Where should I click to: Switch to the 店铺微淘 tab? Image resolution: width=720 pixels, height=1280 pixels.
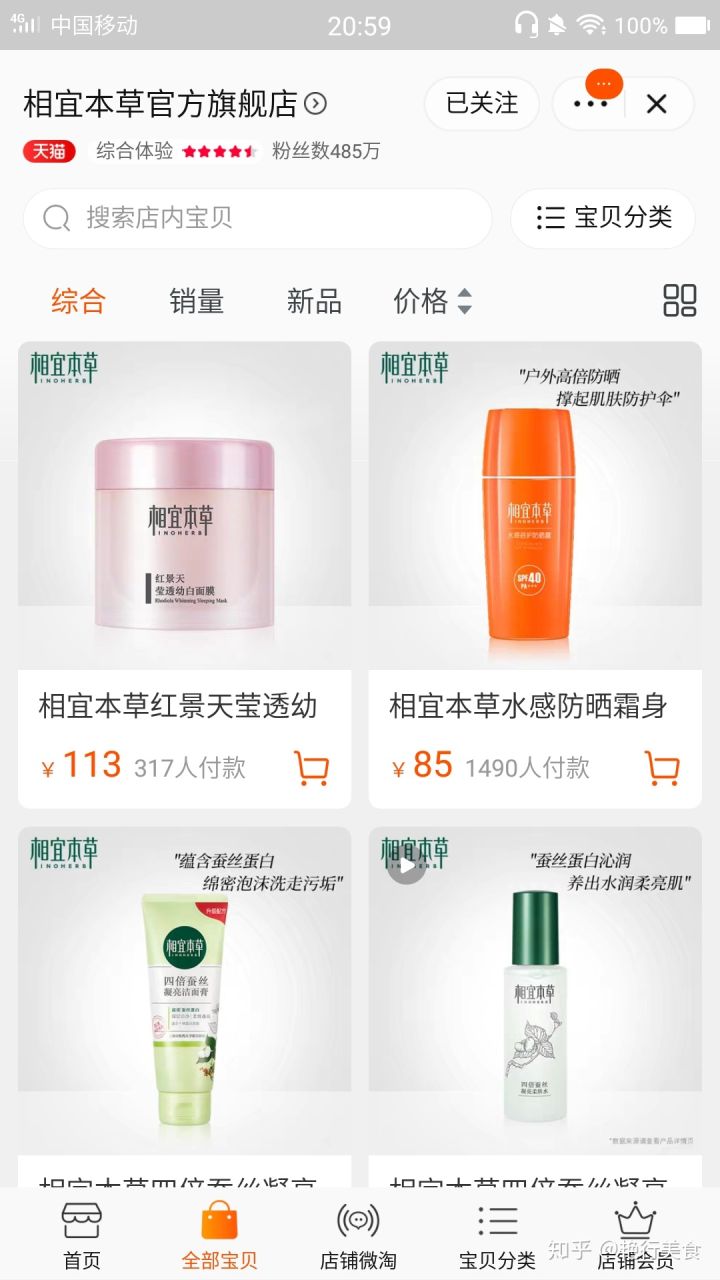coord(358,1236)
